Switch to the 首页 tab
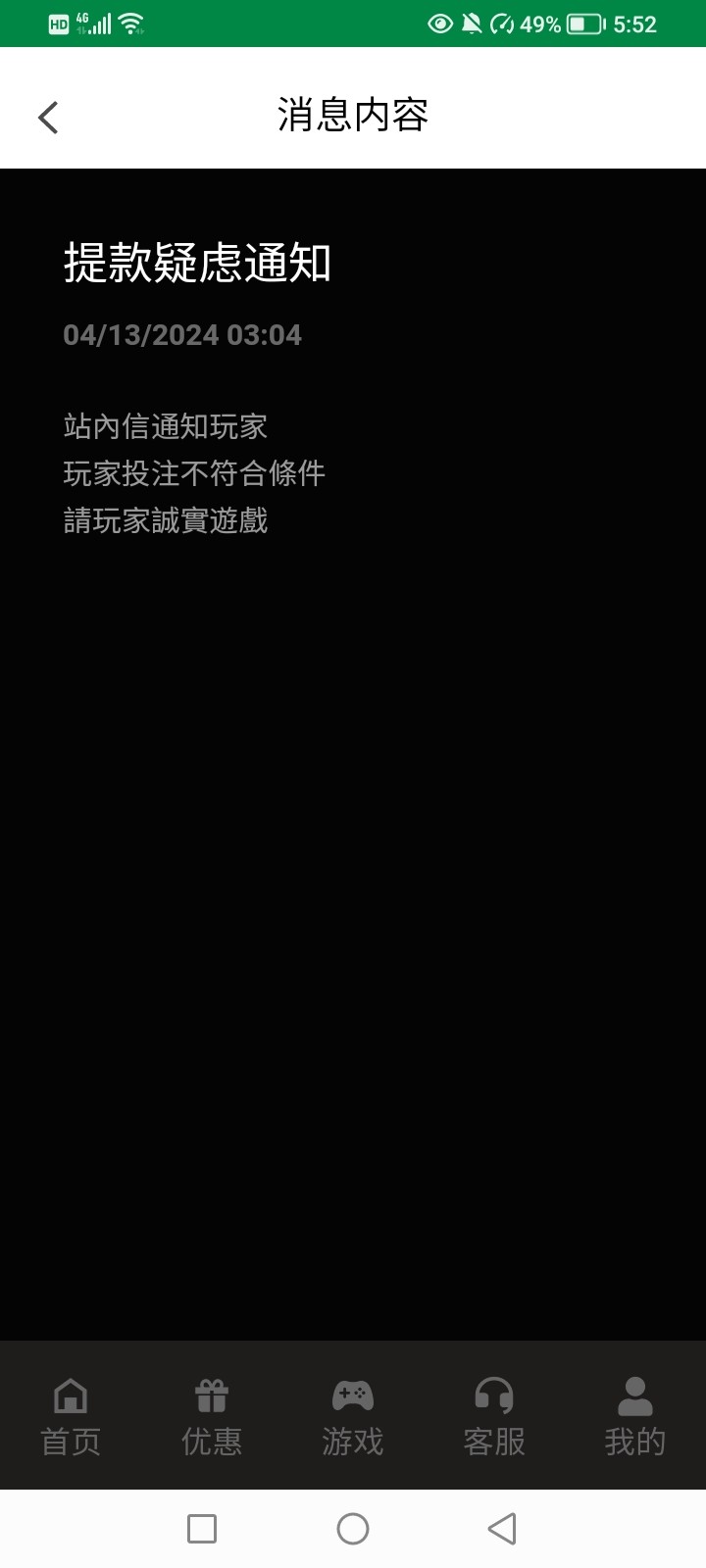The image size is (706, 1568). 71,1416
